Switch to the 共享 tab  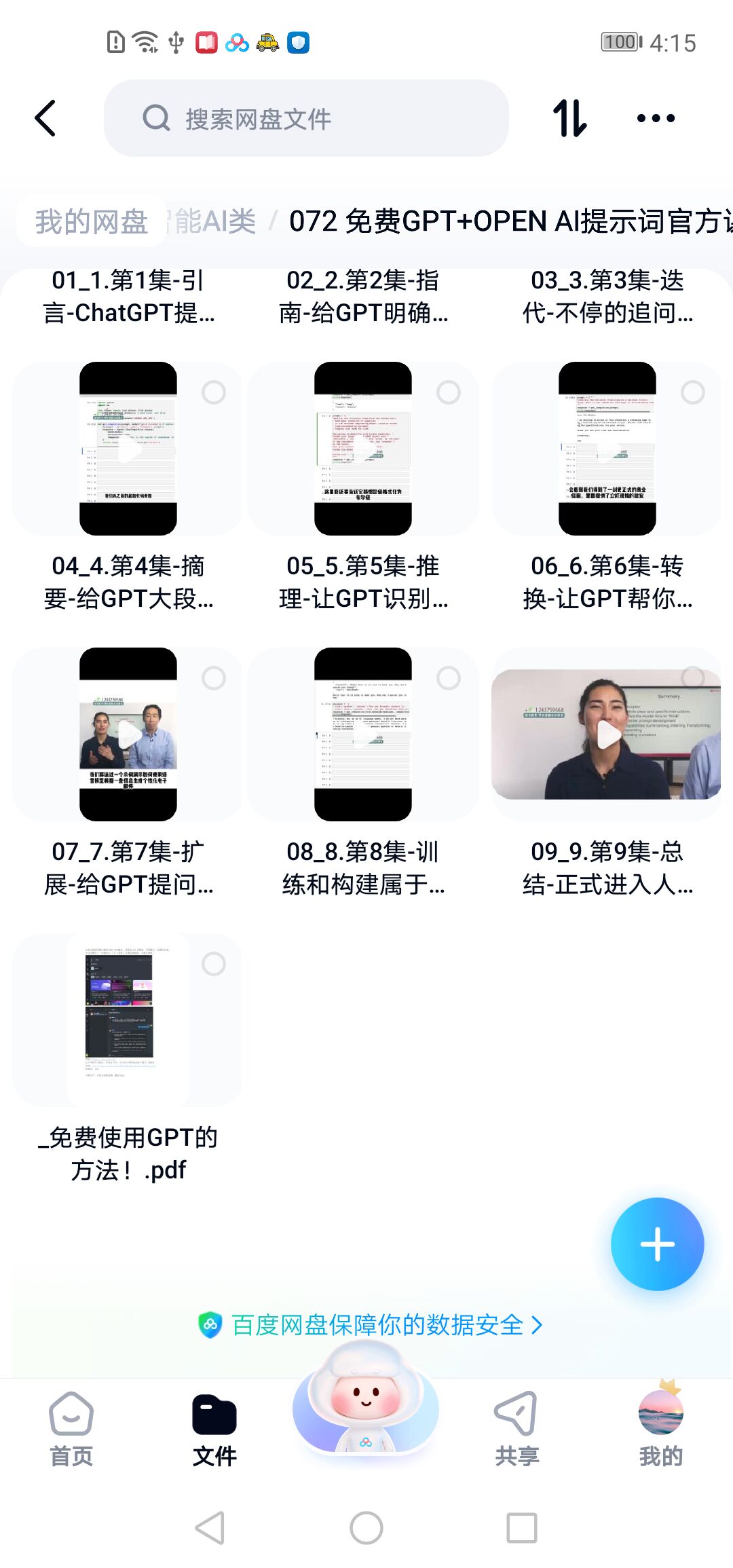[x=516, y=1429]
